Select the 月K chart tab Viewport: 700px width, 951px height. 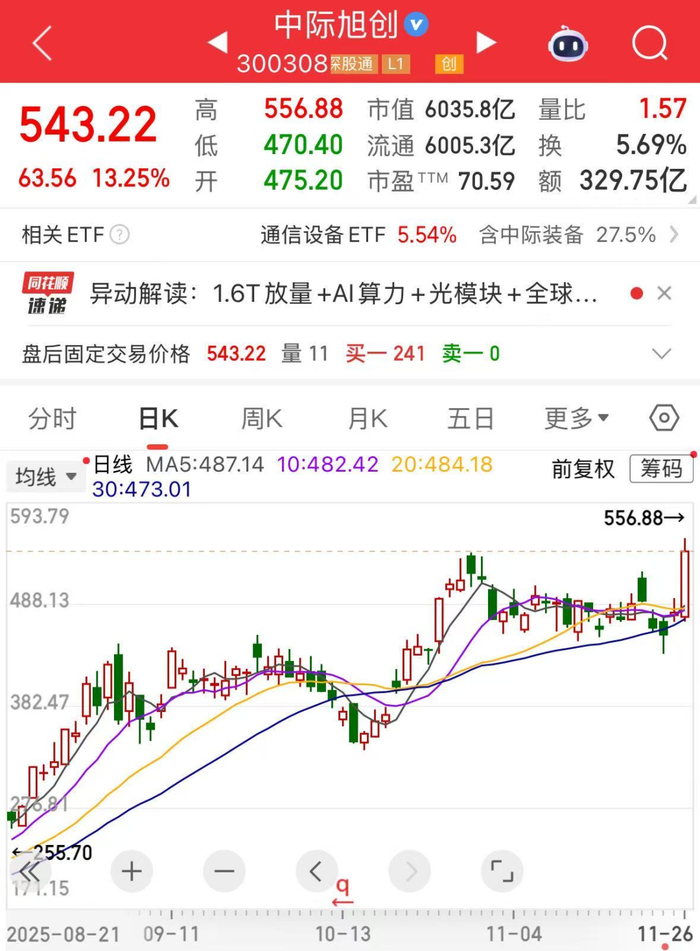click(367, 418)
